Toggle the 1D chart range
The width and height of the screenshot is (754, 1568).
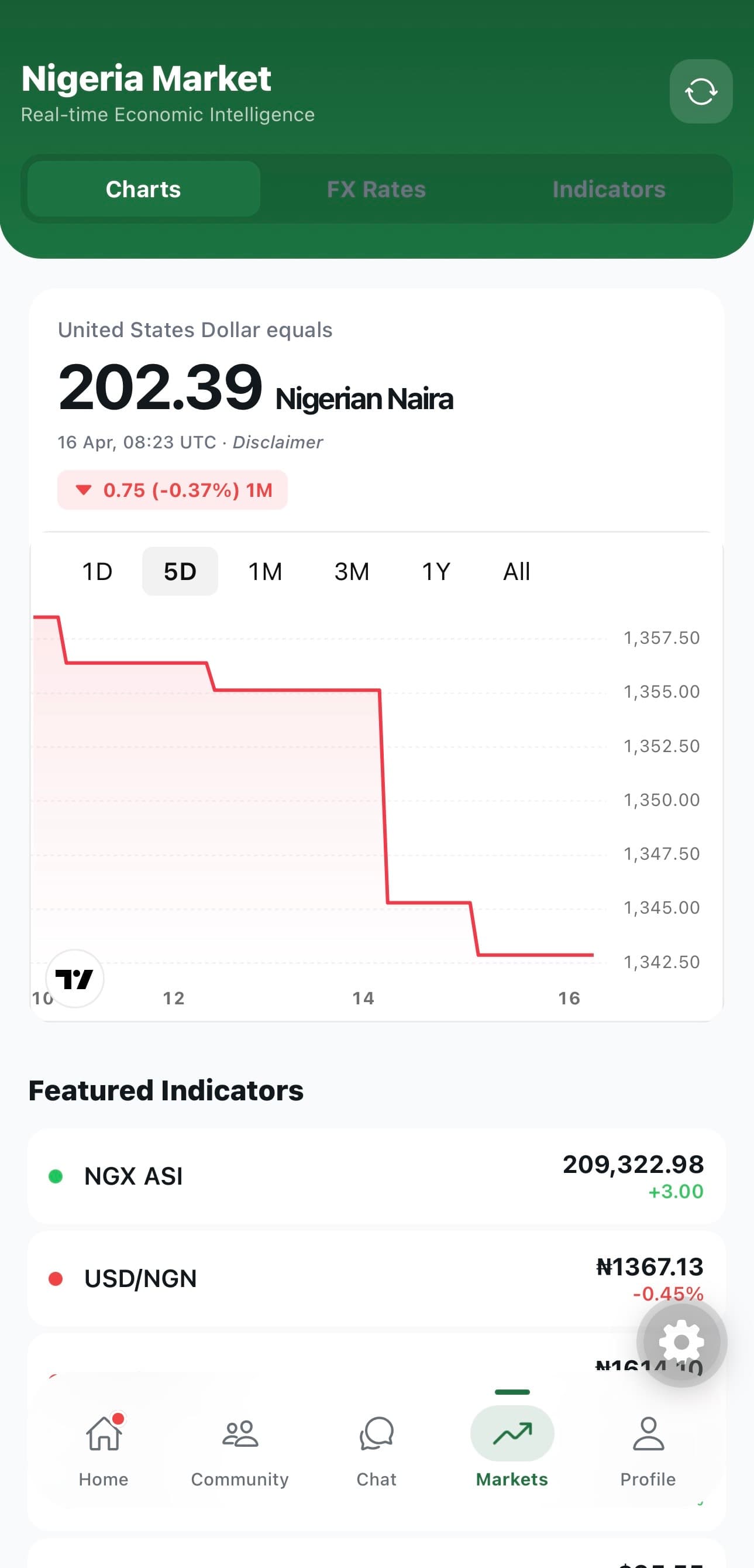[x=97, y=571]
